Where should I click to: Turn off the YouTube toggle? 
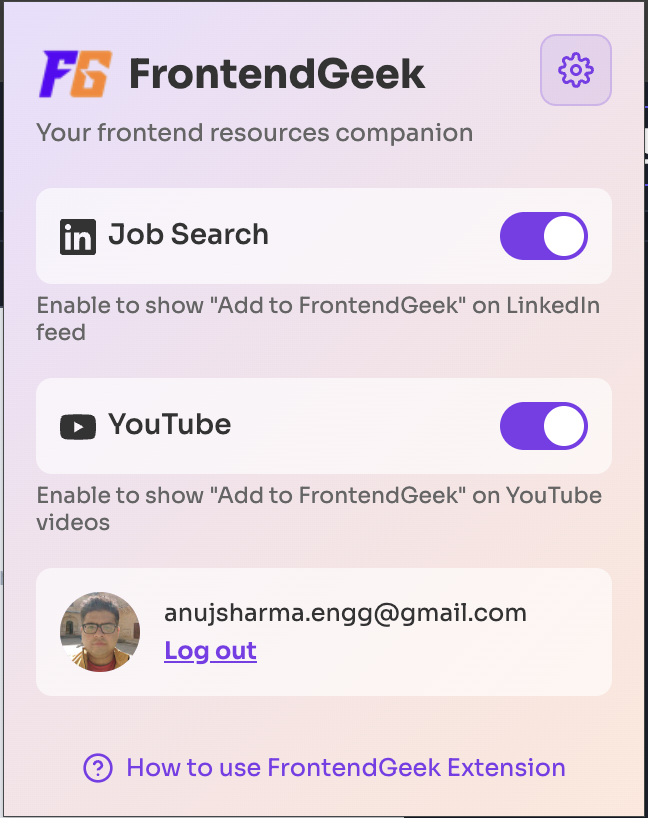coord(543,426)
